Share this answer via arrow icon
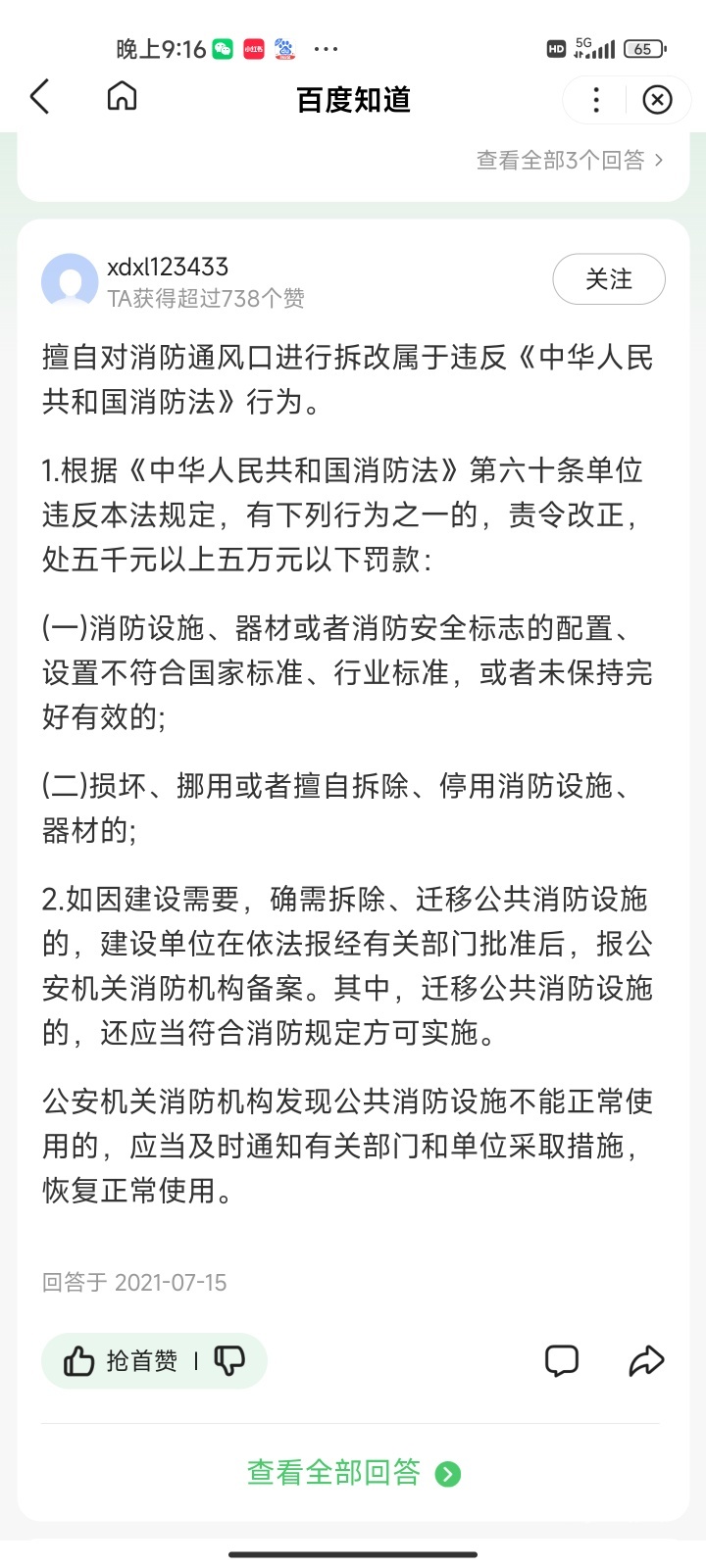This screenshot has height=1568, width=706. tap(646, 1360)
